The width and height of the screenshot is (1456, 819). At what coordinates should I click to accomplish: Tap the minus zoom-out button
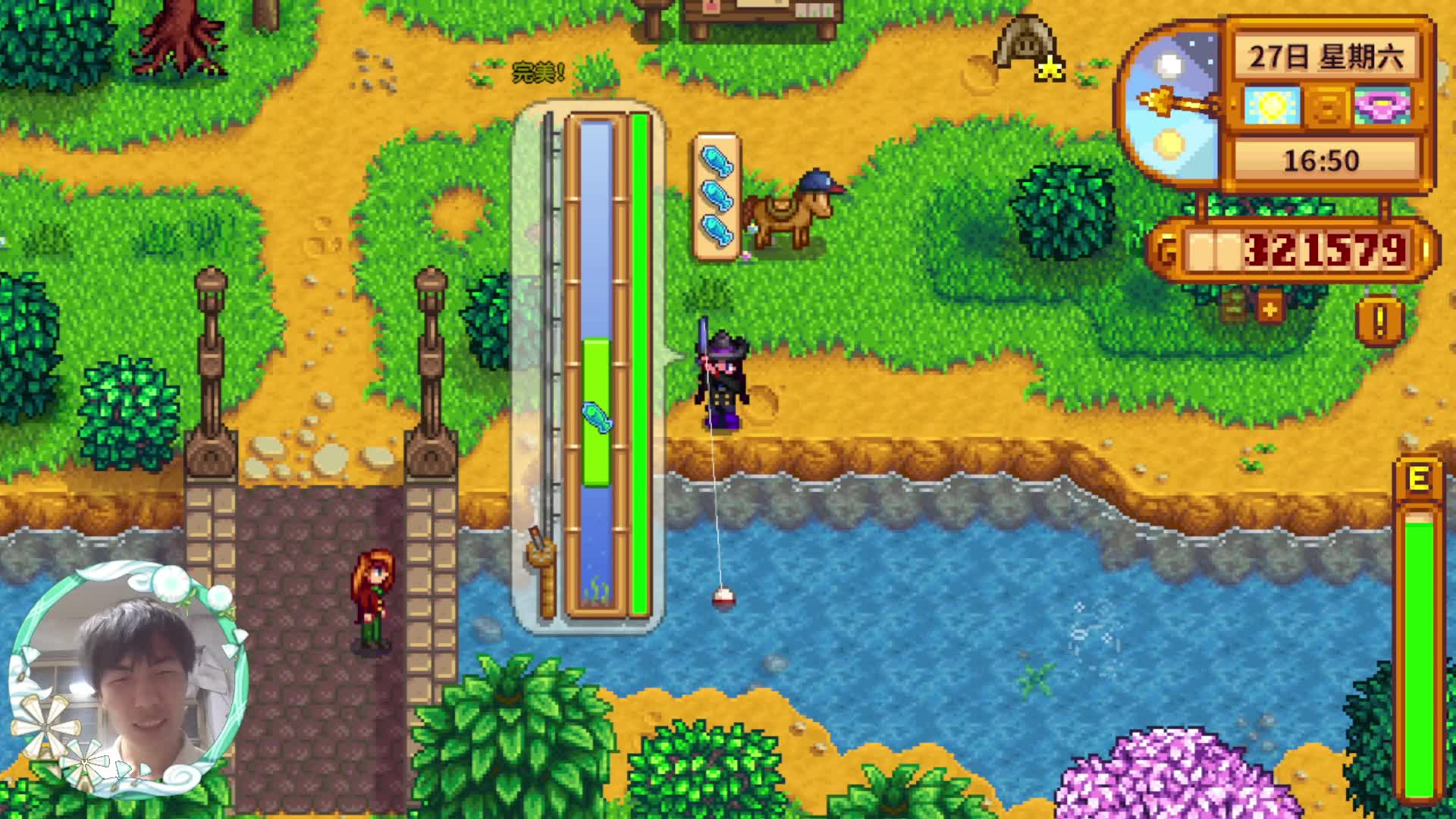pos(1234,307)
